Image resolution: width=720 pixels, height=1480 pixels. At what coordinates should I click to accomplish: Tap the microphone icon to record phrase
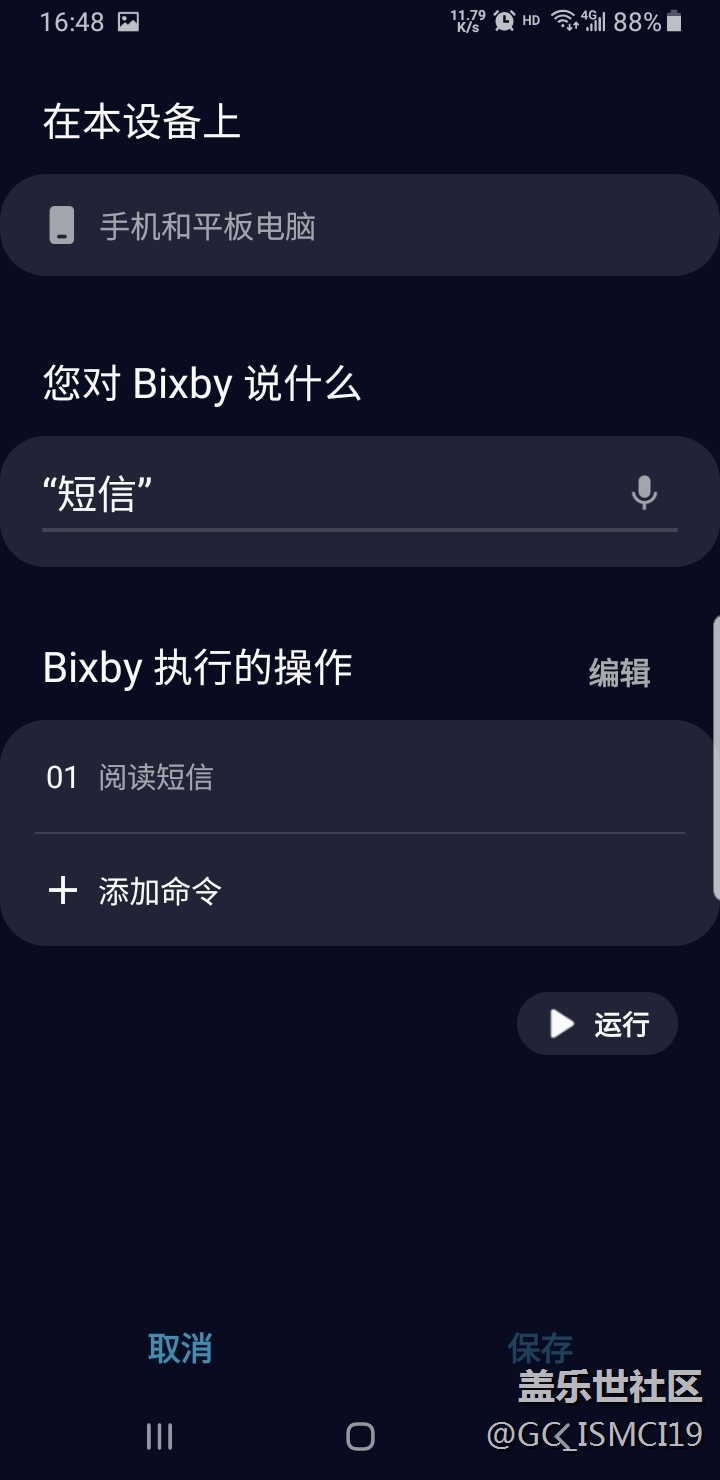click(x=644, y=492)
